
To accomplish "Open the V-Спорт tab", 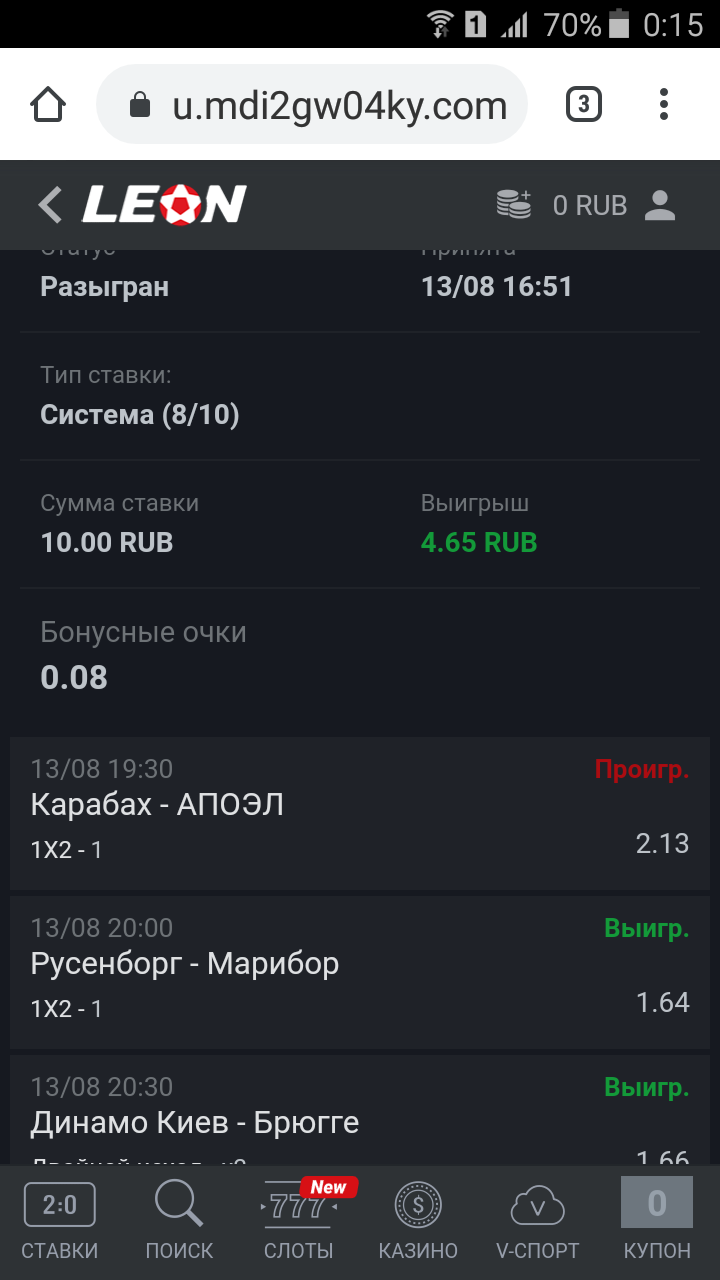I will click(x=538, y=1222).
